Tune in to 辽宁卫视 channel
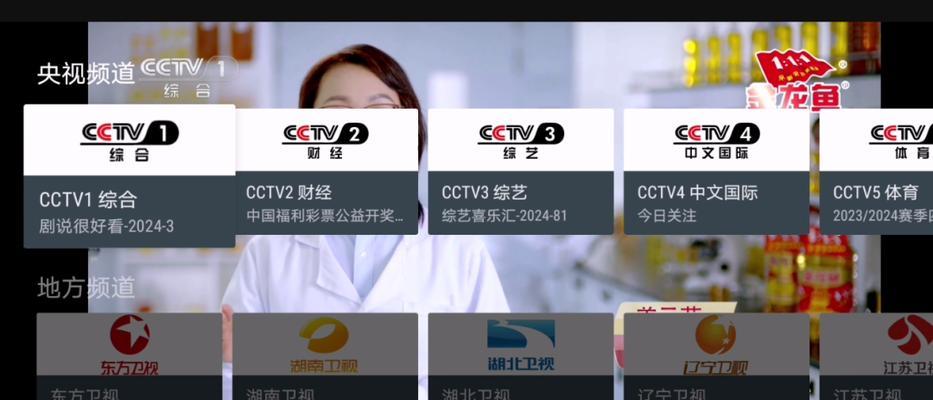 [x=716, y=356]
